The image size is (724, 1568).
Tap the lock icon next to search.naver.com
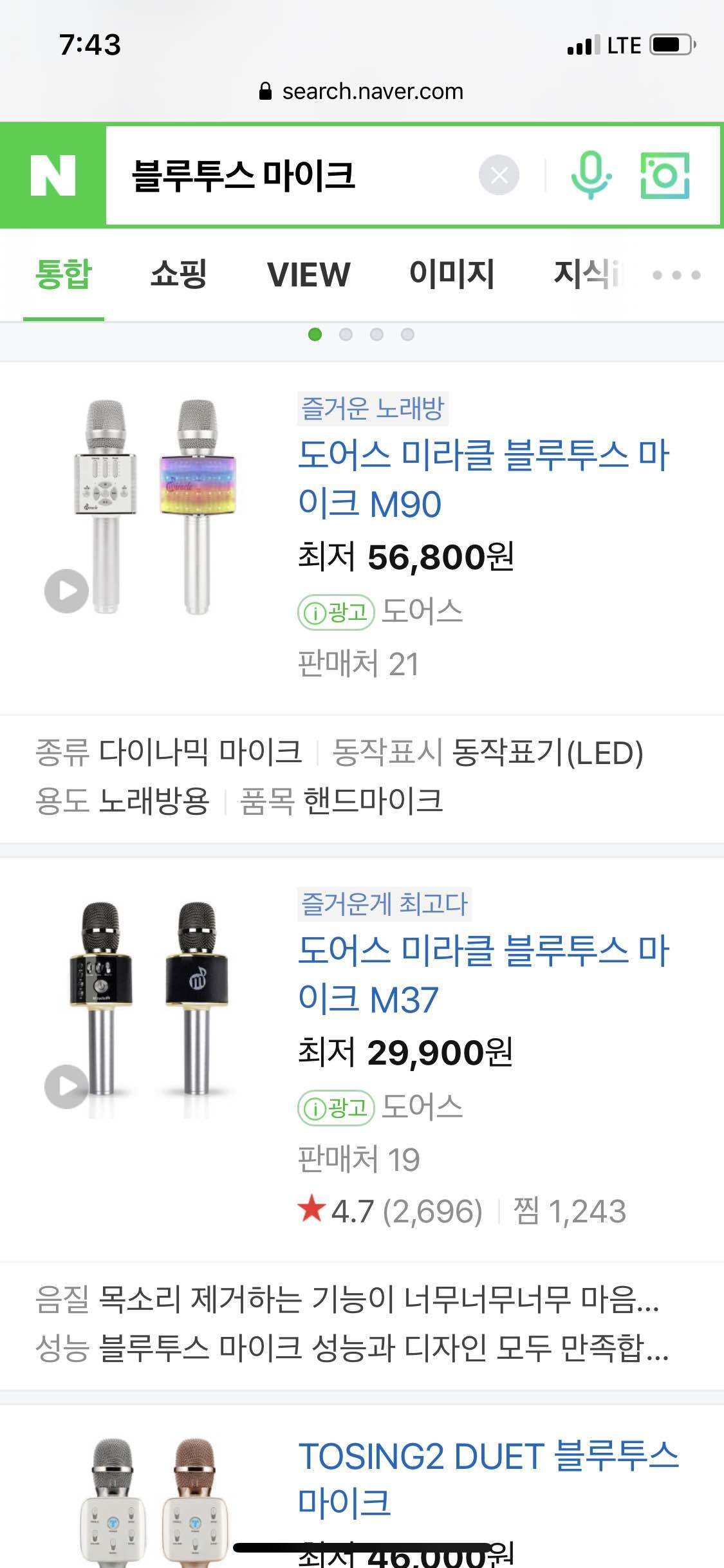[265, 91]
